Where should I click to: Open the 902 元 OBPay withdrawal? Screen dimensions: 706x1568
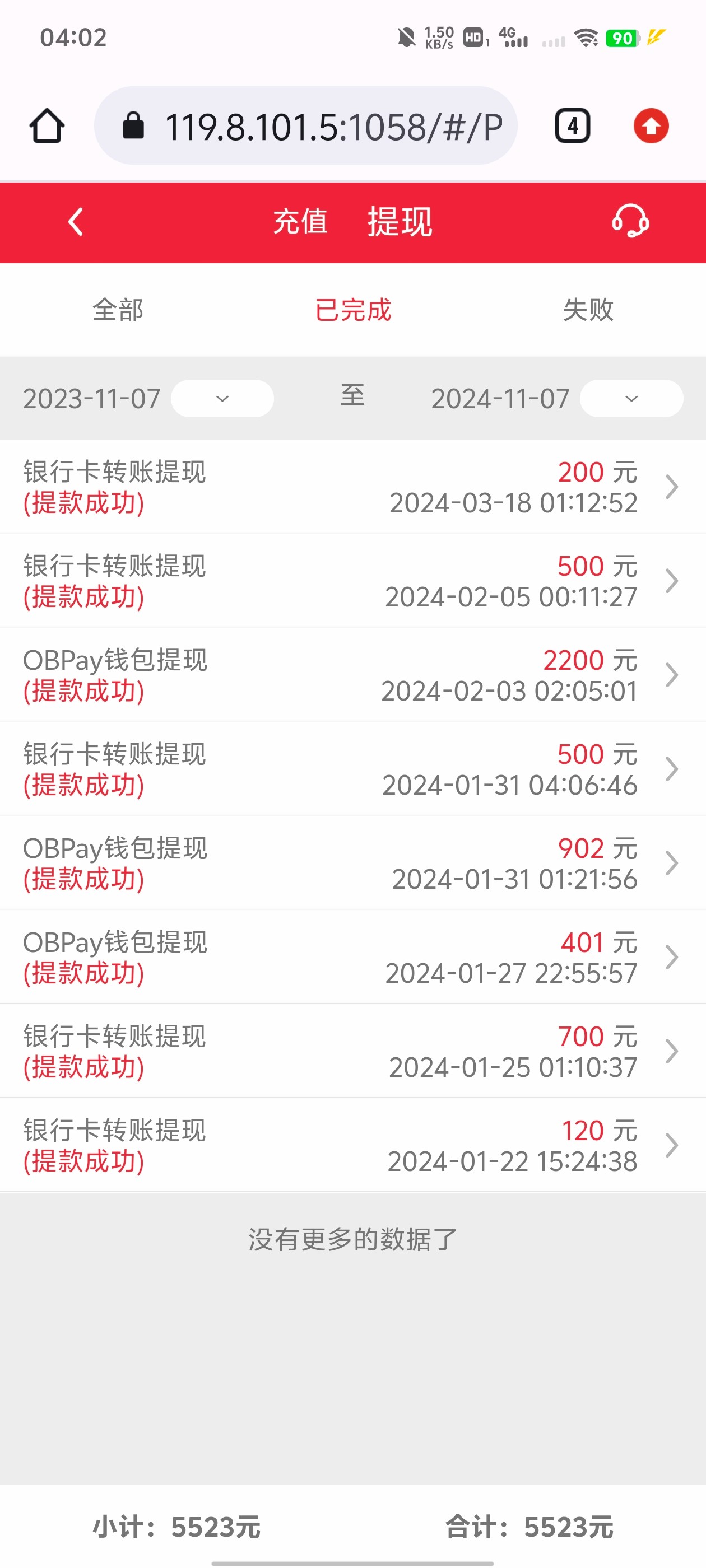point(352,863)
